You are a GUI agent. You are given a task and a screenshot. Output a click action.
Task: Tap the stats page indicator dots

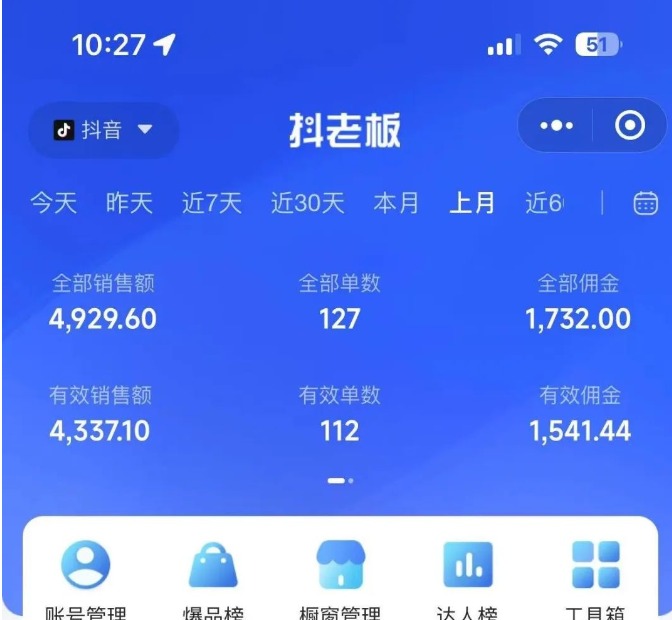340,481
